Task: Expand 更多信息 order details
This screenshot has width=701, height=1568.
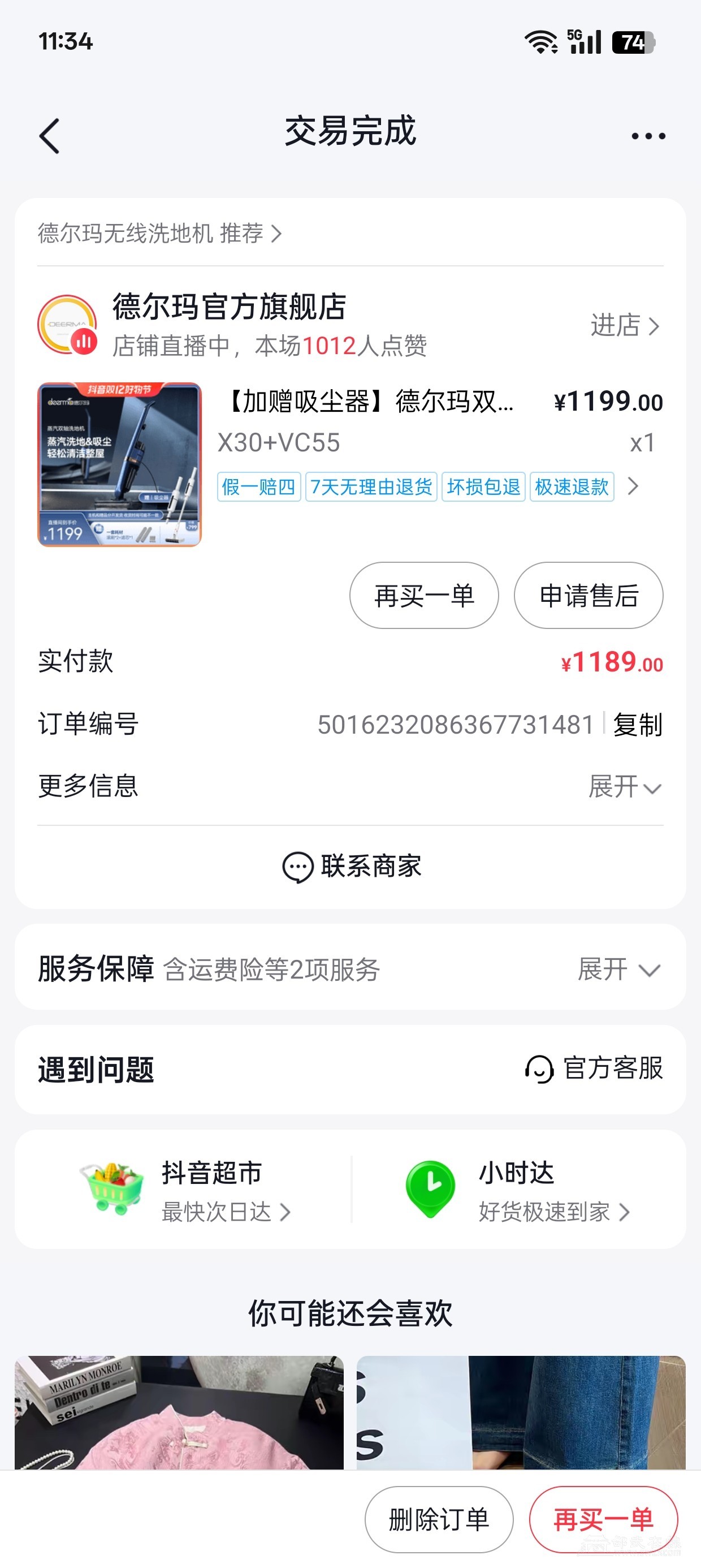Action: (624, 786)
